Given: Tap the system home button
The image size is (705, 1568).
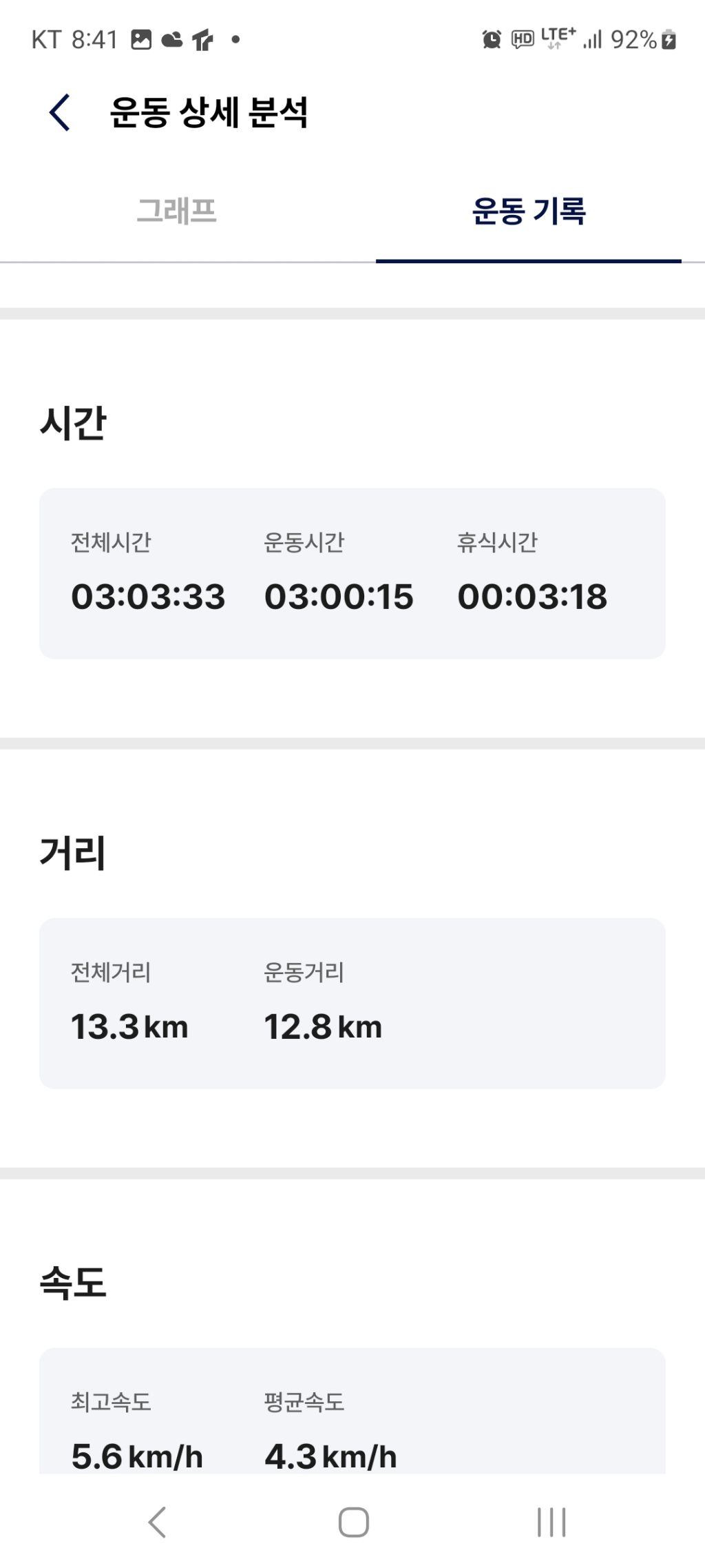Looking at the screenshot, I should pyautogui.click(x=353, y=1522).
